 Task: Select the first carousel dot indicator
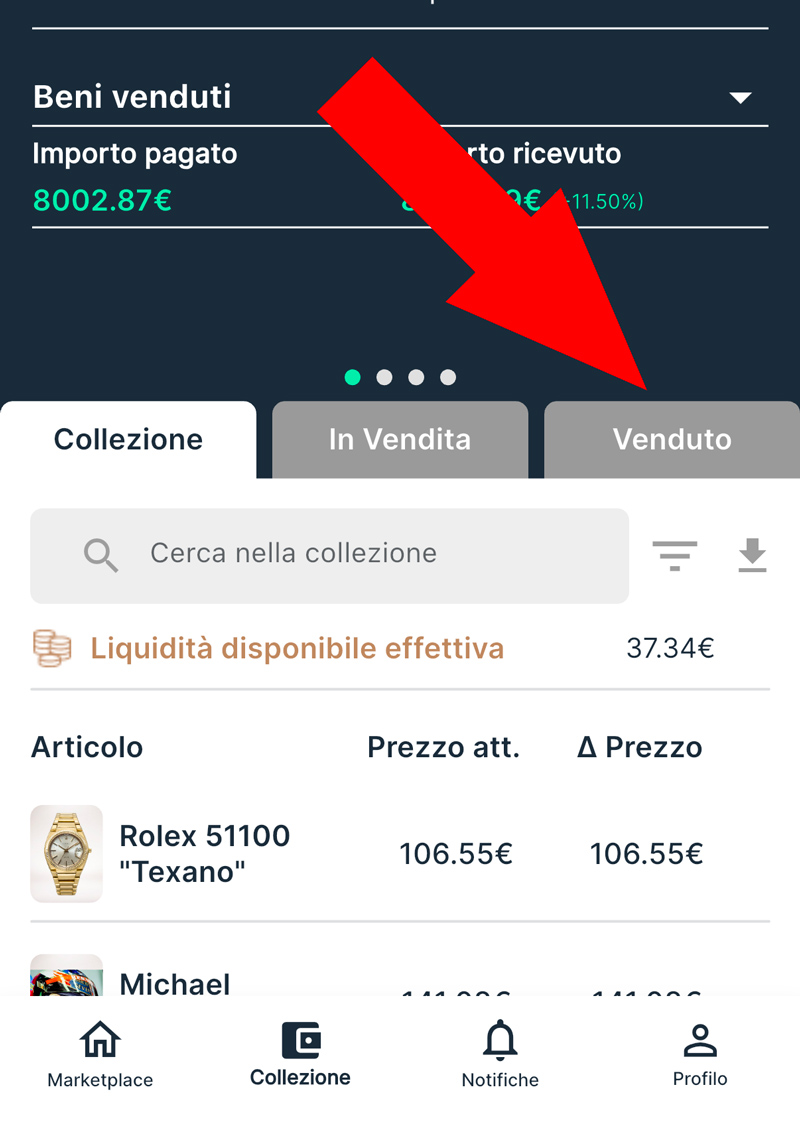point(352,377)
